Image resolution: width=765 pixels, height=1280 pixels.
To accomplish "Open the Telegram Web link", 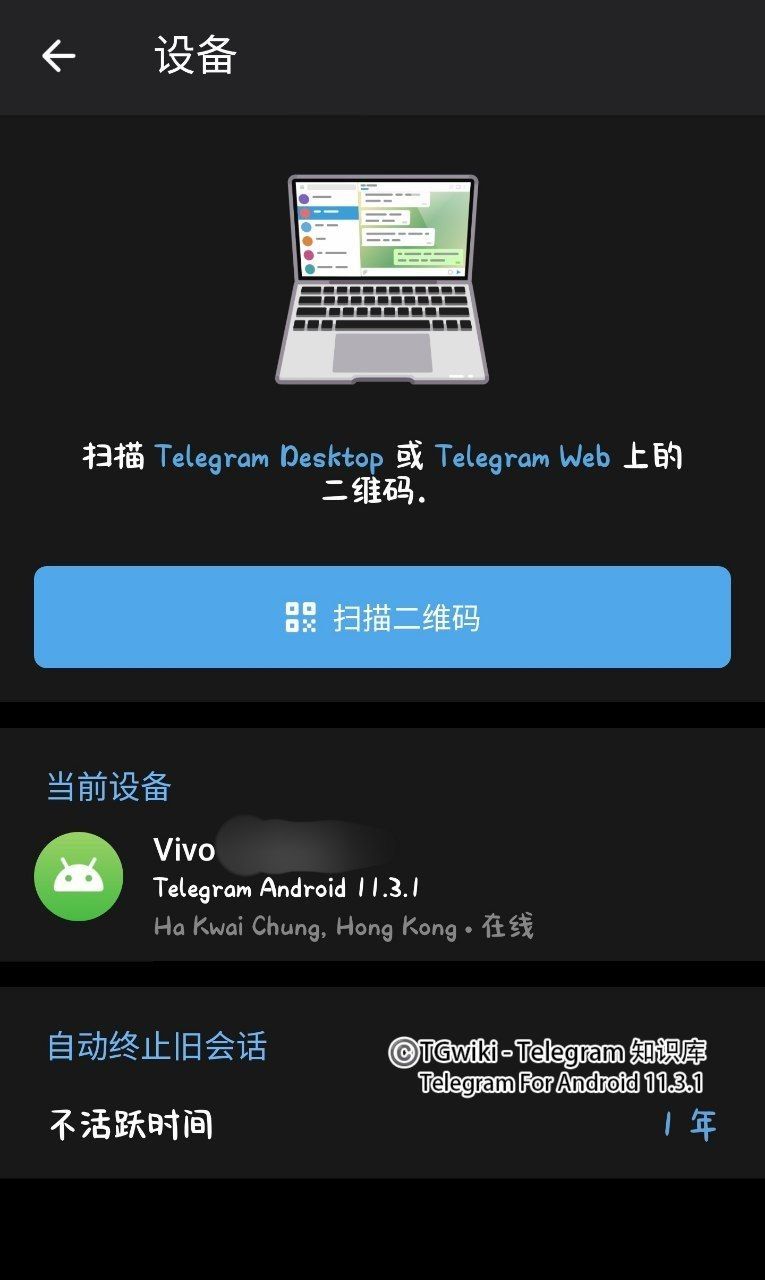I will click(521, 457).
